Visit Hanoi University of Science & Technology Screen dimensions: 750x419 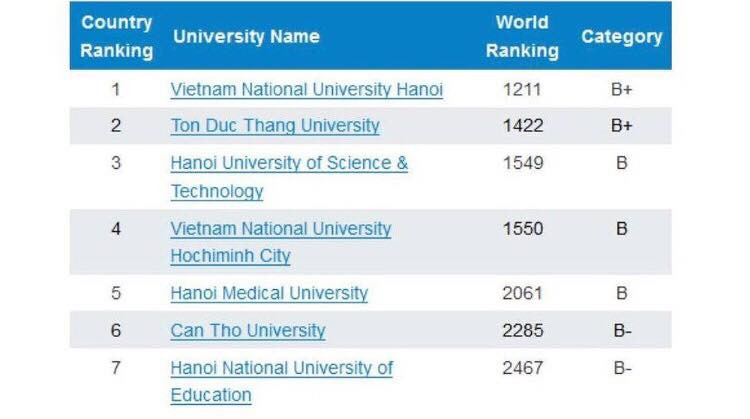click(x=289, y=163)
